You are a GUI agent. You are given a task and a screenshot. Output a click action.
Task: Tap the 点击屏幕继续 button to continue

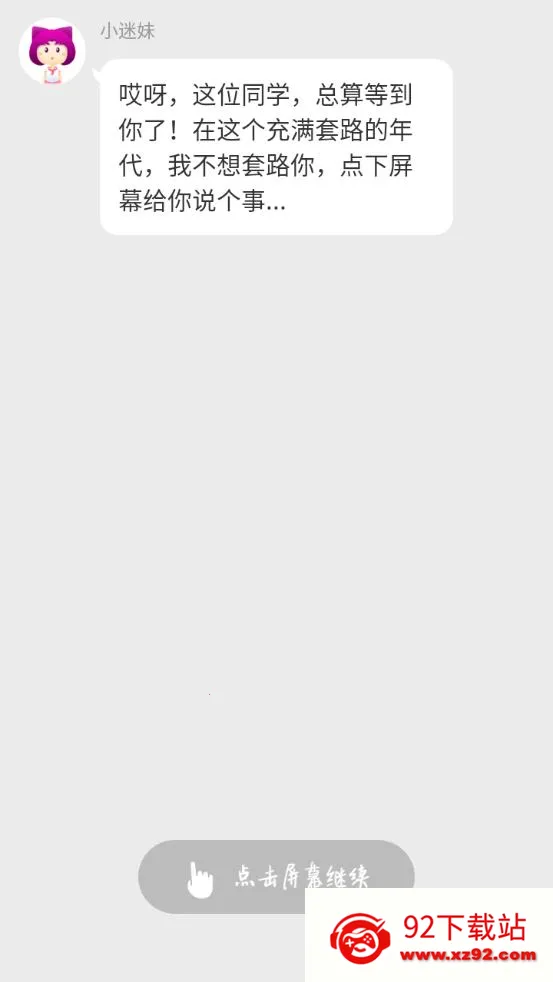(x=276, y=876)
